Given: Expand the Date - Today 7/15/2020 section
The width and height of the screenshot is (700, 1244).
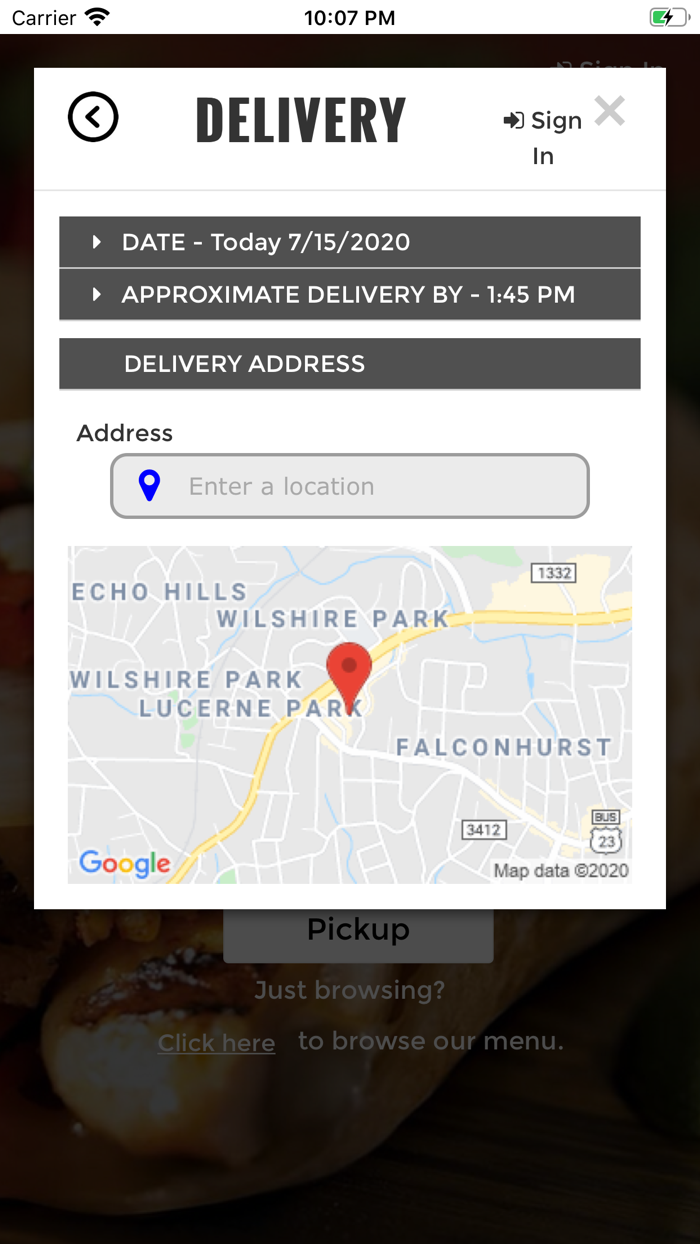Looking at the screenshot, I should (x=349, y=242).
